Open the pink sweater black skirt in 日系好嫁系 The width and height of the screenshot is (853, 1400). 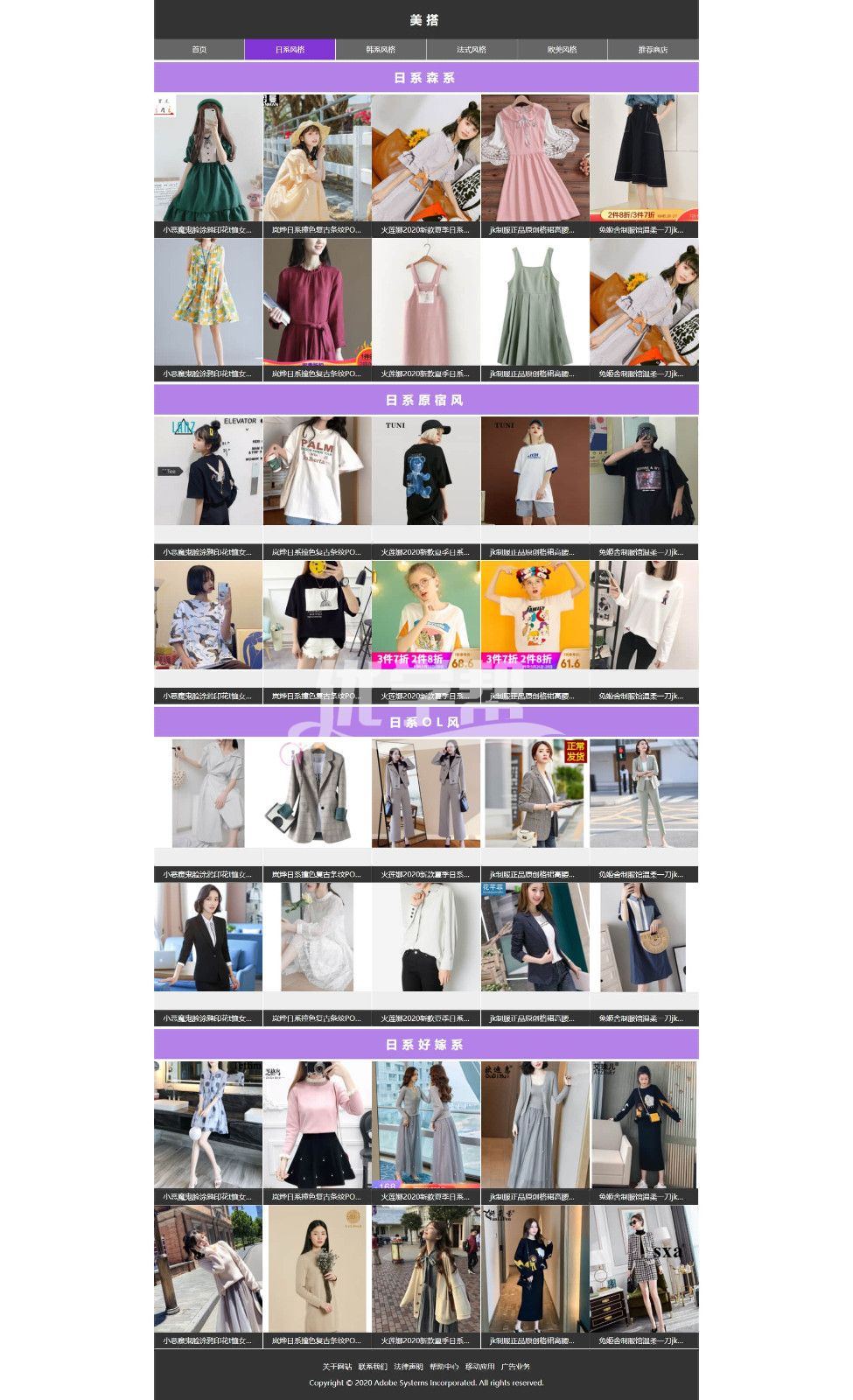(317, 1124)
